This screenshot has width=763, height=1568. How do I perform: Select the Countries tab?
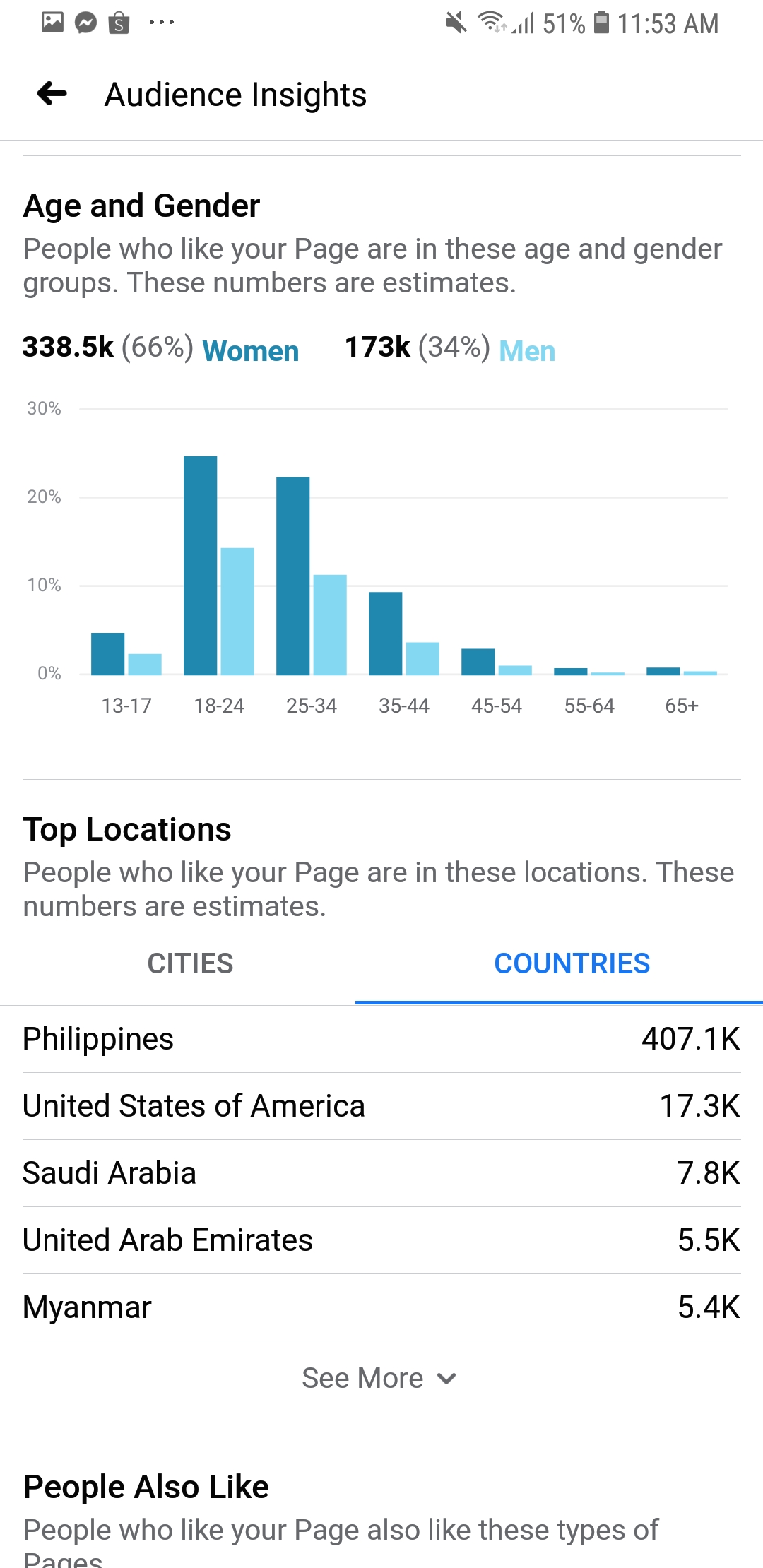pos(572,963)
